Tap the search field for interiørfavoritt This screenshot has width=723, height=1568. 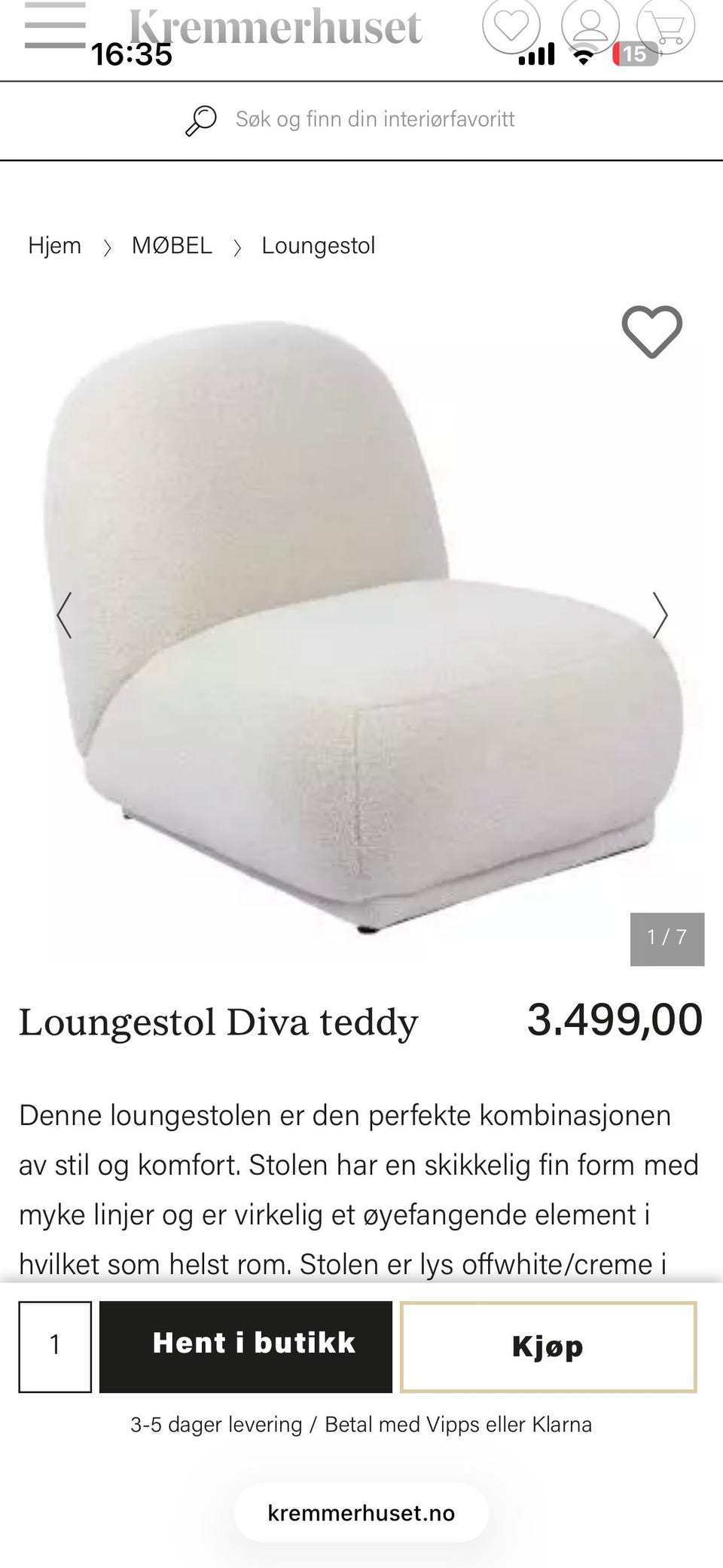click(x=374, y=120)
